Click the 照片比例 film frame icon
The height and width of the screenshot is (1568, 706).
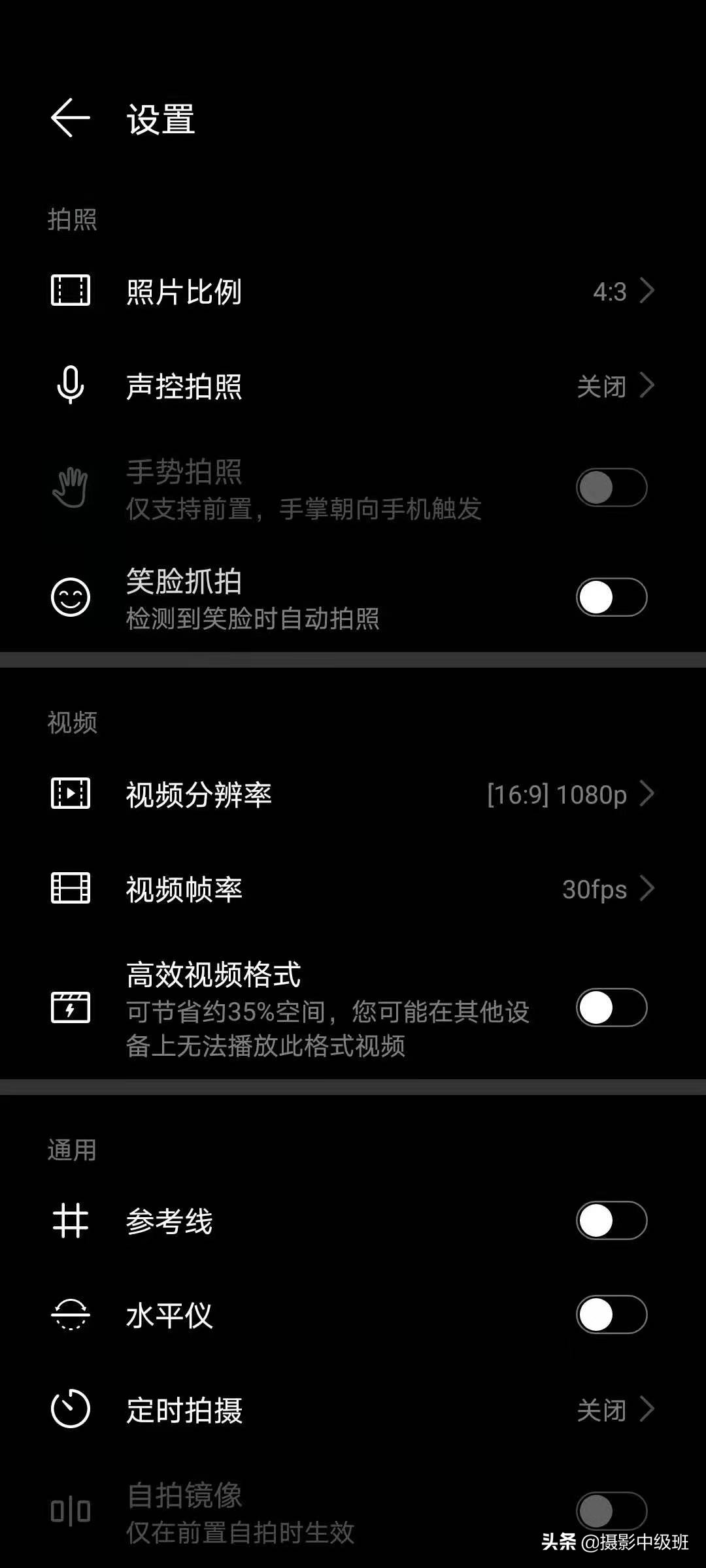coord(70,291)
